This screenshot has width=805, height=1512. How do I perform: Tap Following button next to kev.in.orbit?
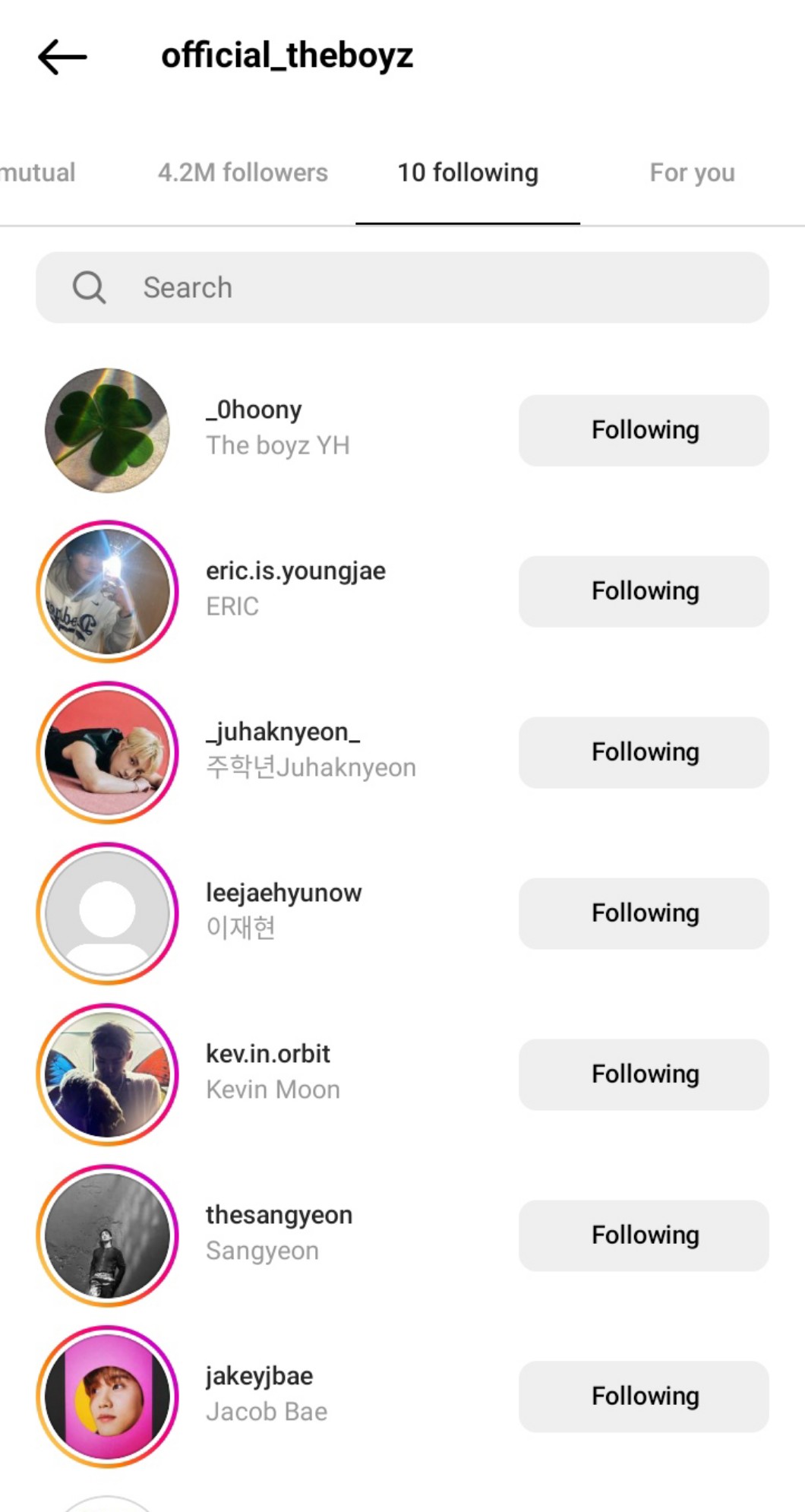click(x=644, y=1074)
